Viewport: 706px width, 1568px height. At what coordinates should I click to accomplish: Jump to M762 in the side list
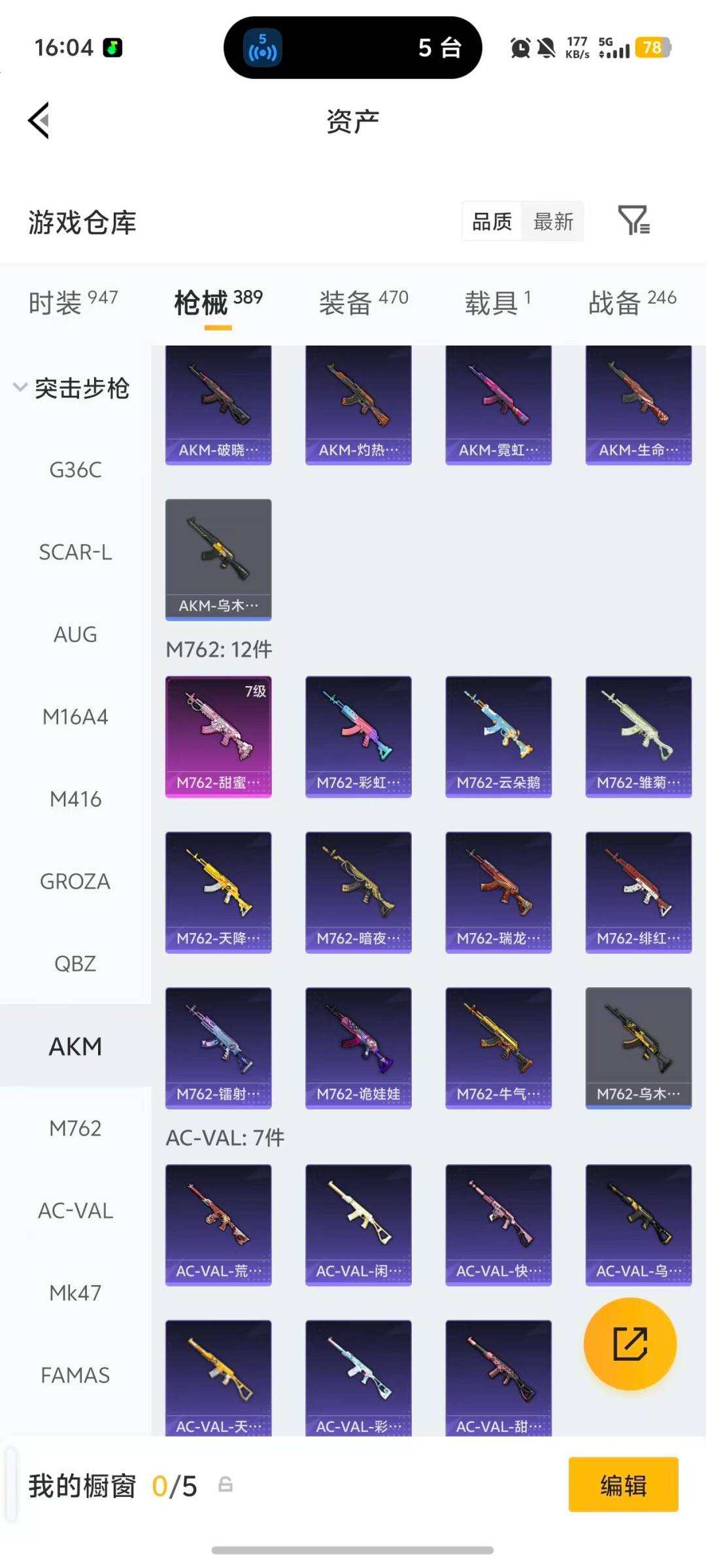(75, 1128)
